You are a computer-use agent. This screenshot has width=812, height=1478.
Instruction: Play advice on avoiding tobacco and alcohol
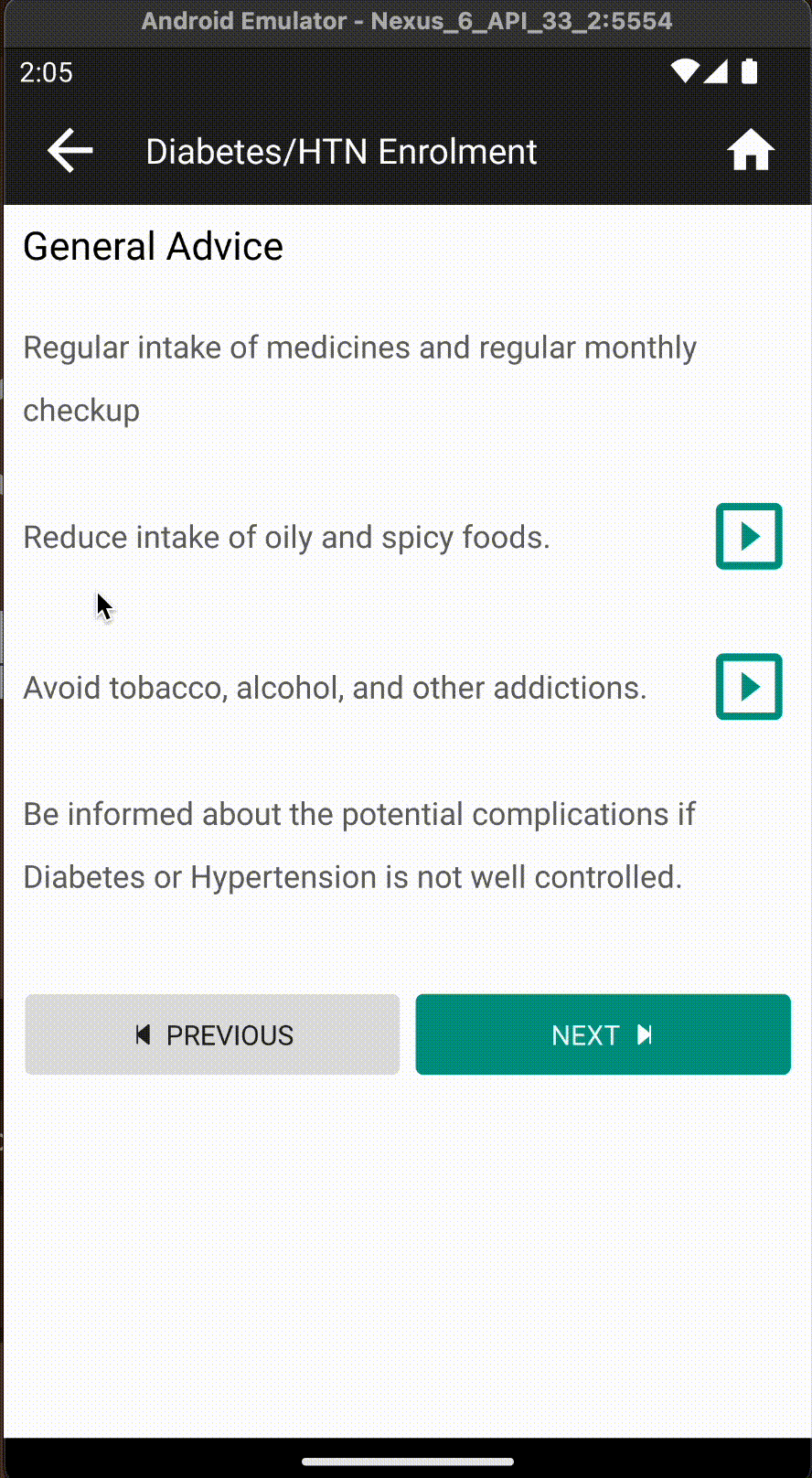pyautogui.click(x=748, y=687)
